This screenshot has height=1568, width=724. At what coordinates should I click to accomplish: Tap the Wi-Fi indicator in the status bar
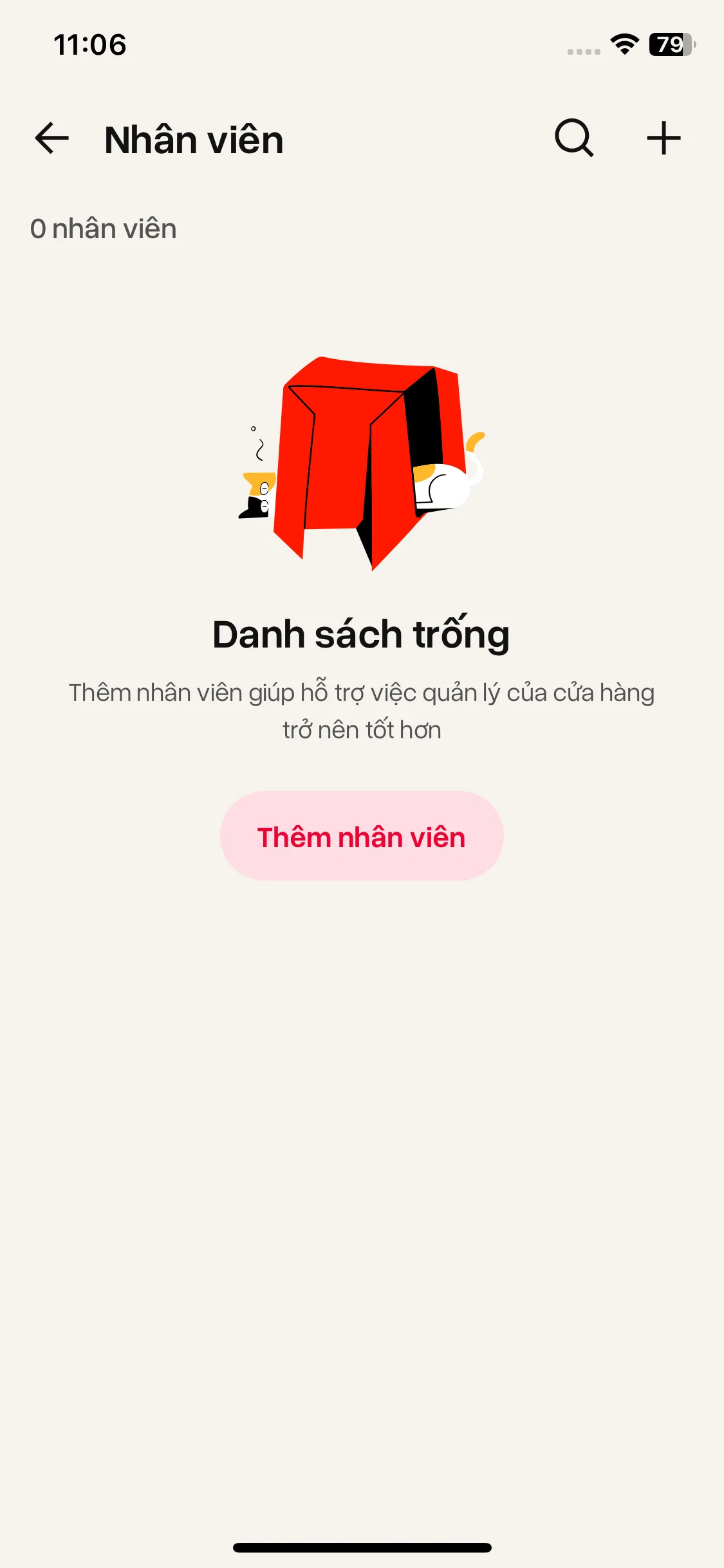pos(622,44)
